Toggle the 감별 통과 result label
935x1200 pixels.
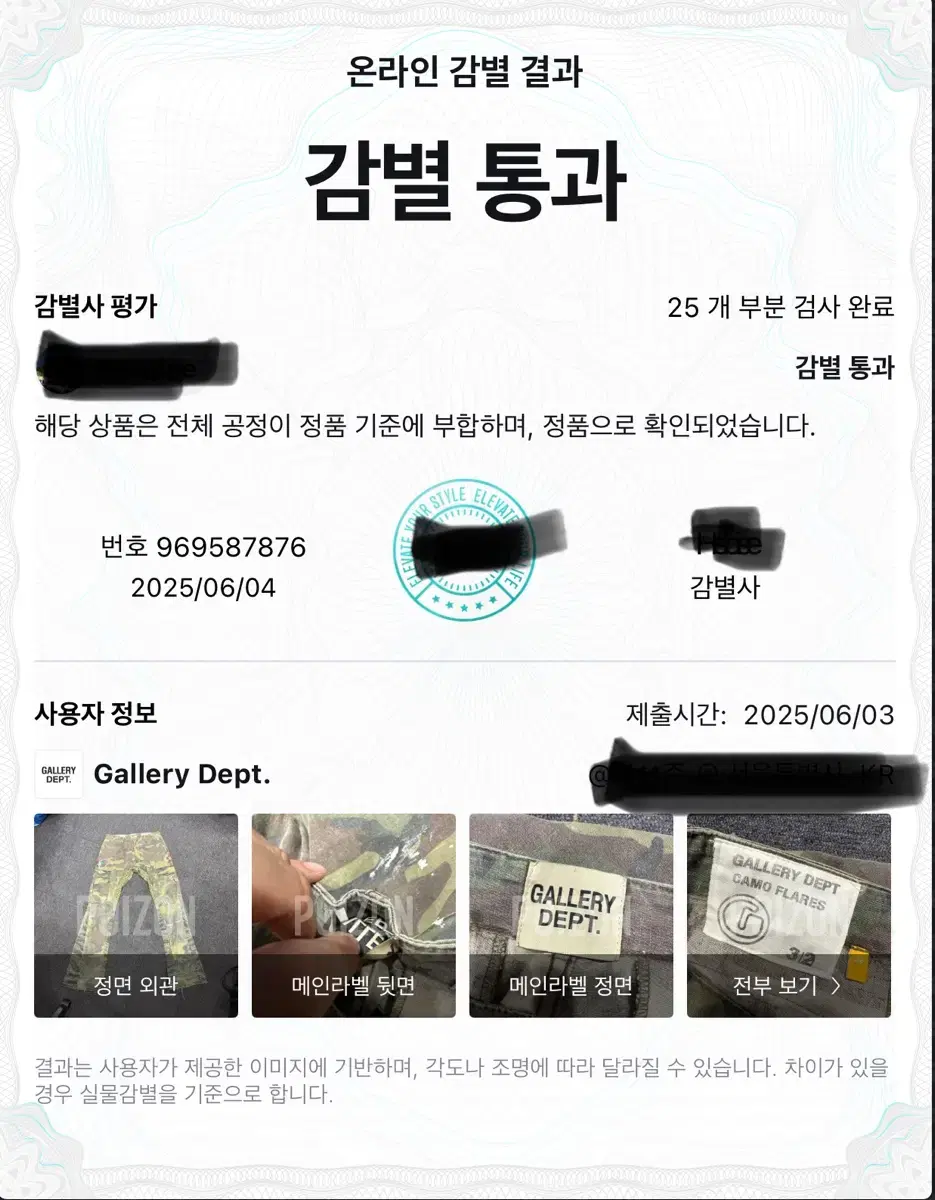[x=845, y=369]
